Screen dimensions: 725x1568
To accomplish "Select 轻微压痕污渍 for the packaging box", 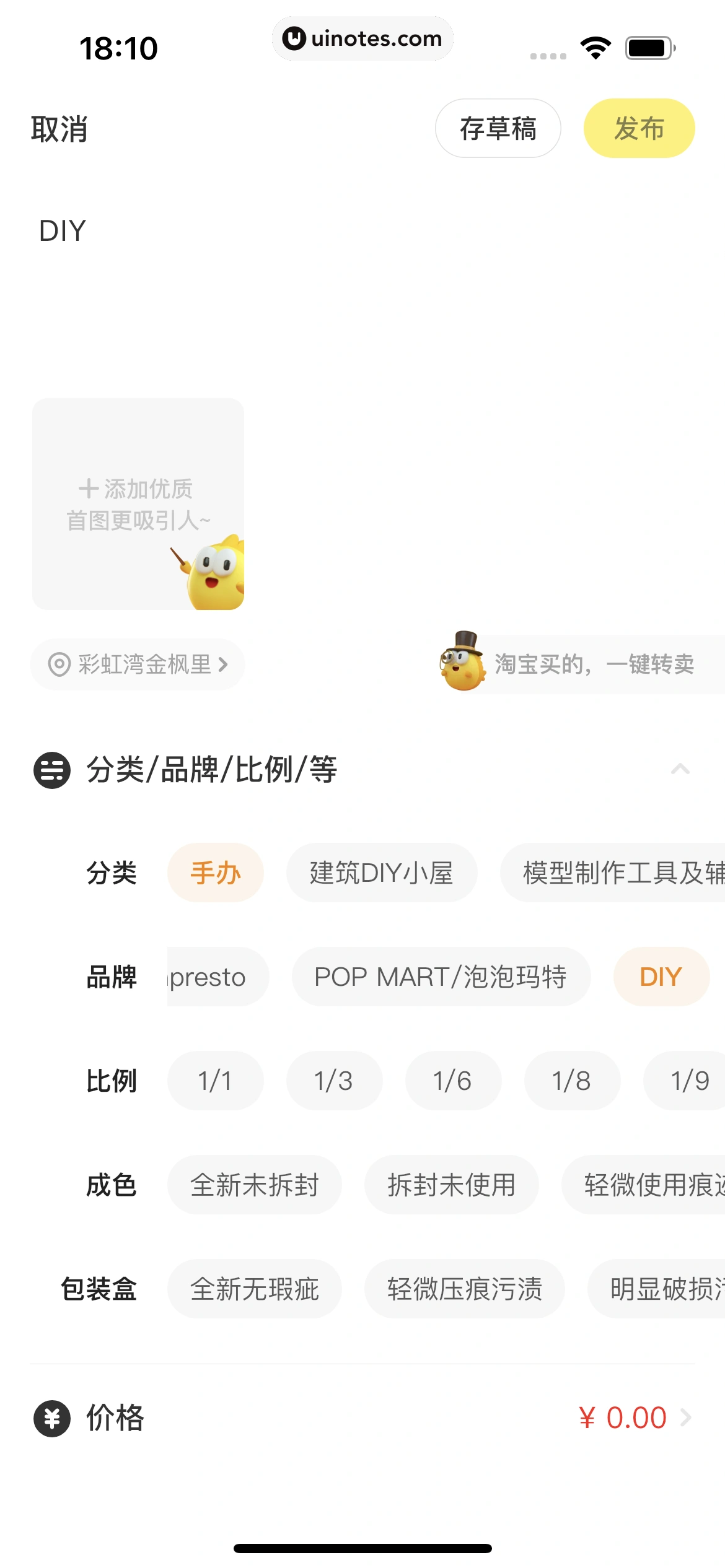I will 464,1289.
